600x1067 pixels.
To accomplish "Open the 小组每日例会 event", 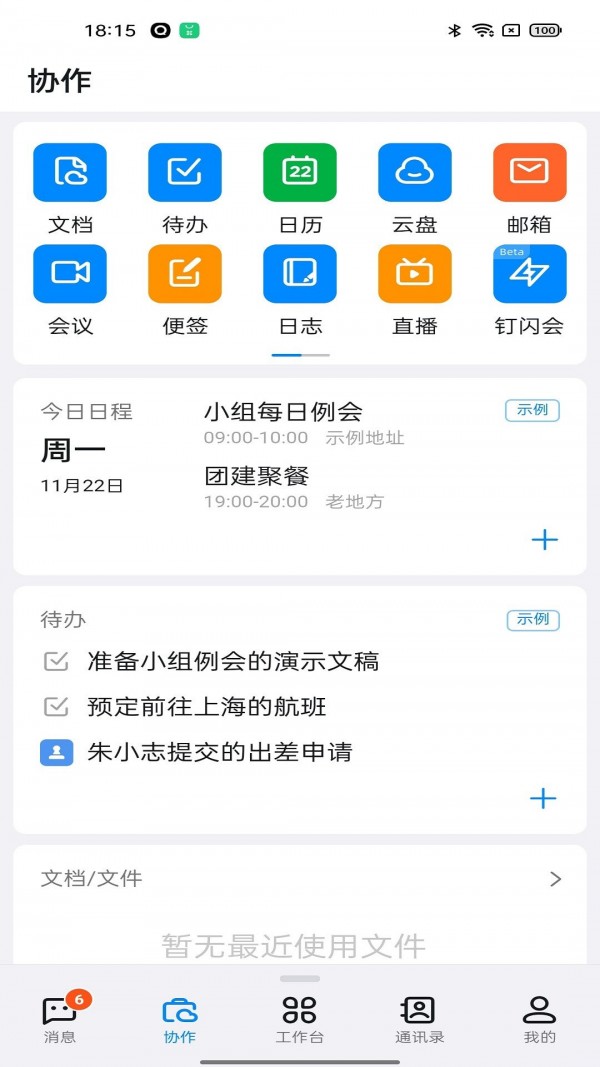I will pyautogui.click(x=283, y=411).
